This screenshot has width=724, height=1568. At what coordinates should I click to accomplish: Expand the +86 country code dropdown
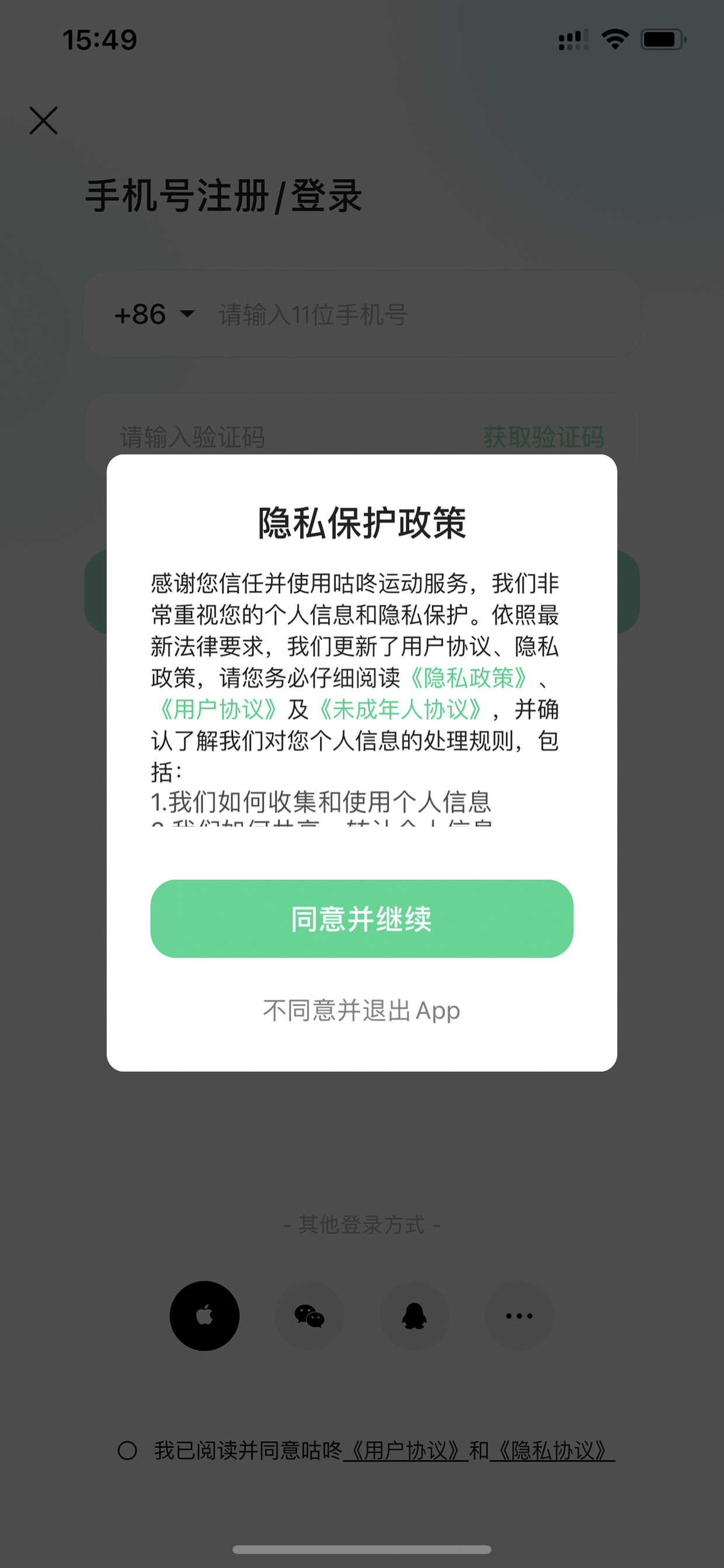(155, 314)
